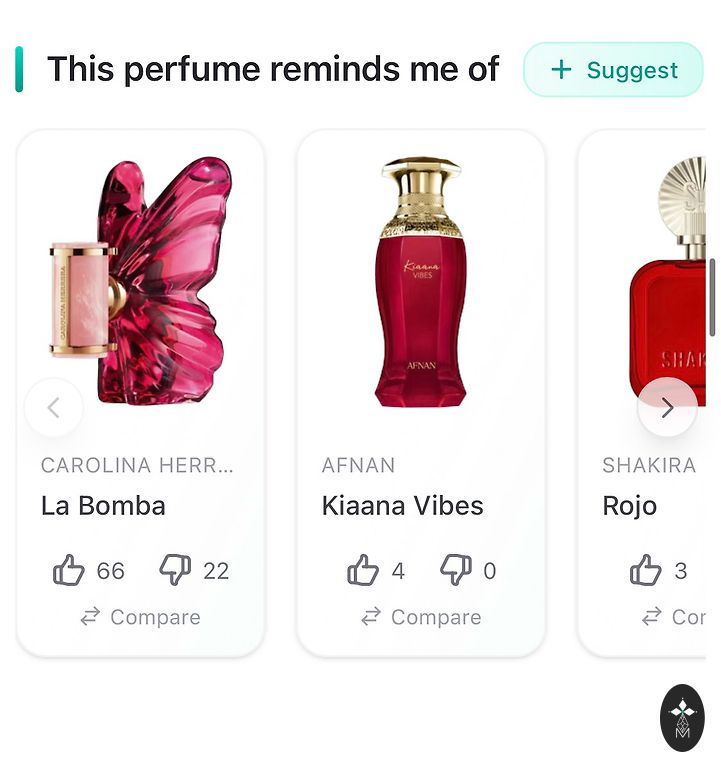Like the Kiaana Vibes suggestion
Image resolution: width=721 pixels, height=768 pixels.
pyautogui.click(x=363, y=571)
